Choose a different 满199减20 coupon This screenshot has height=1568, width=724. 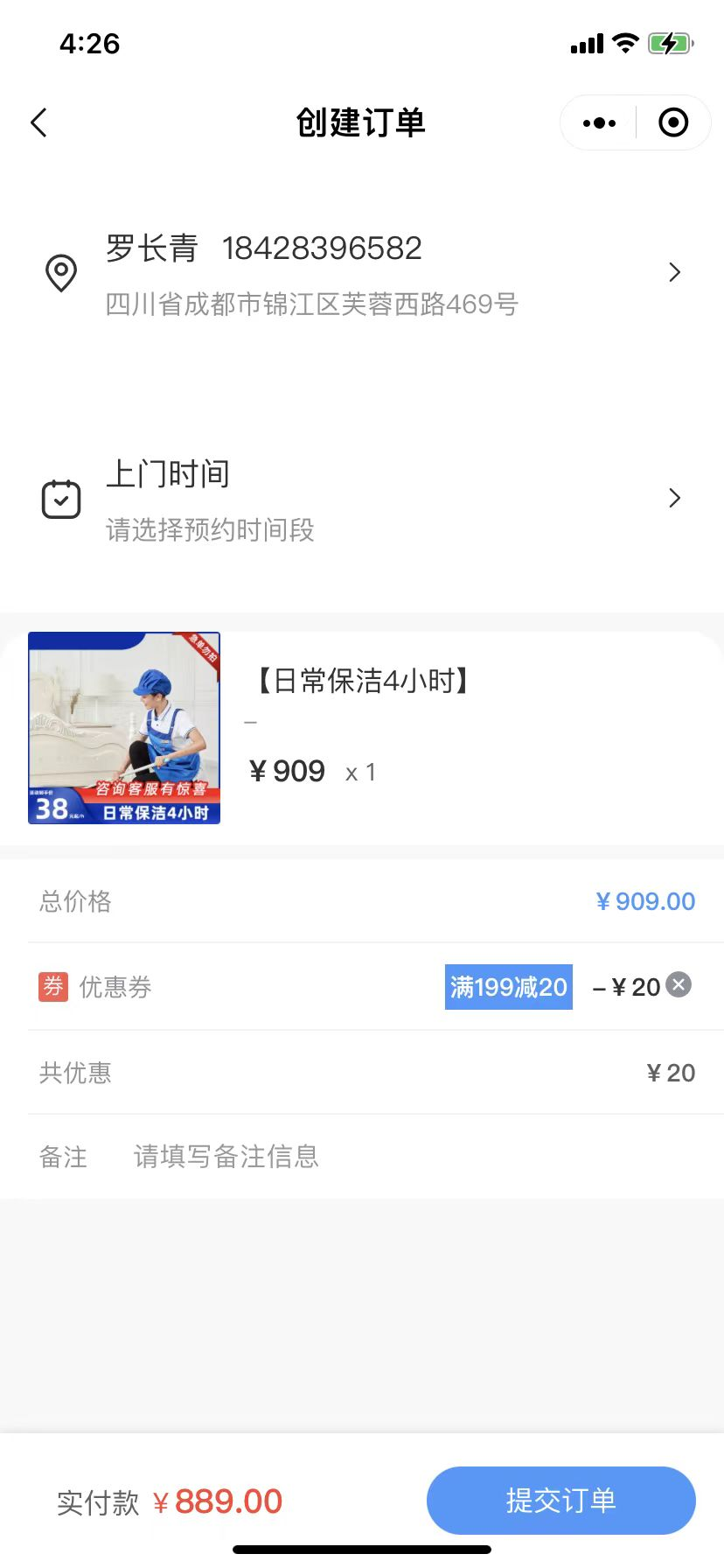coord(508,987)
